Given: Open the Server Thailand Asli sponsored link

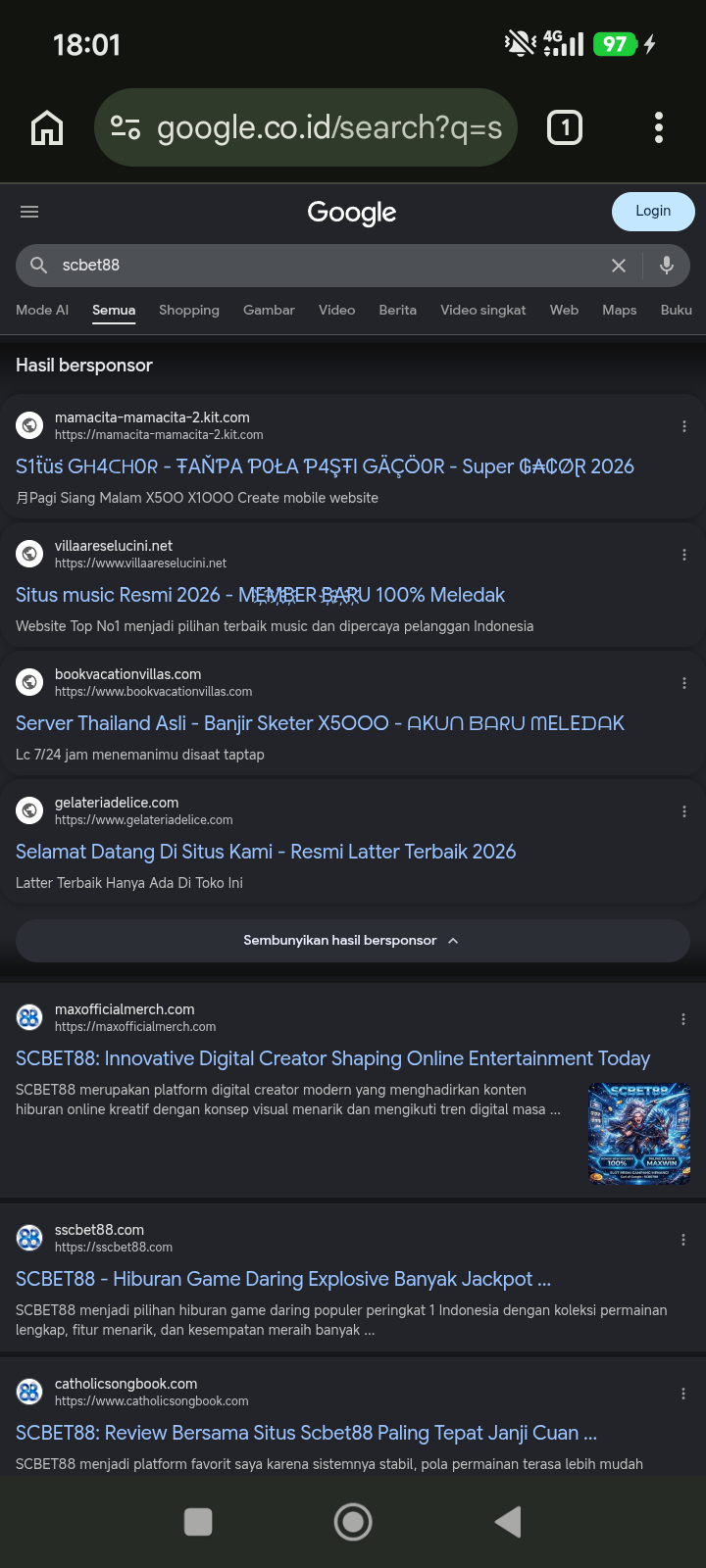Looking at the screenshot, I should click(320, 723).
